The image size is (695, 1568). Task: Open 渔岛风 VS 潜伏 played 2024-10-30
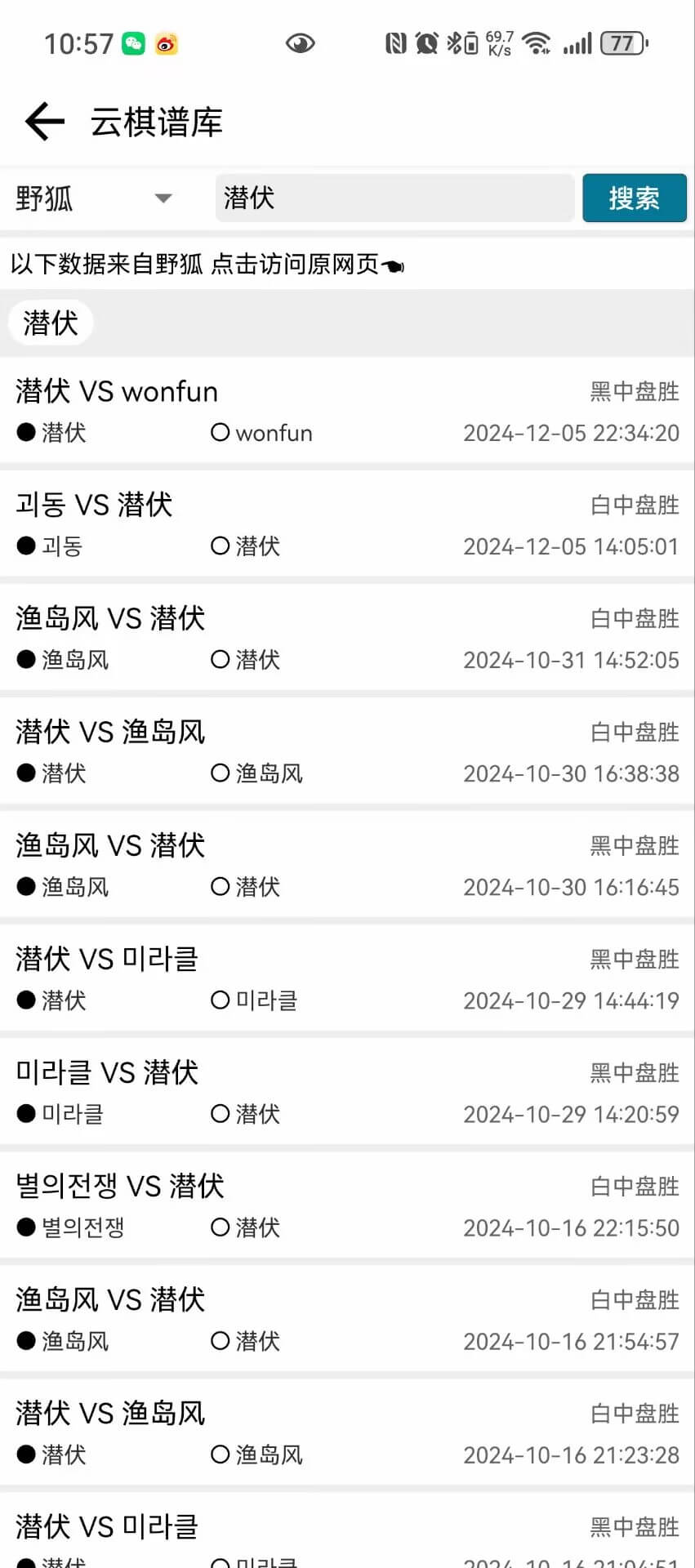pyautogui.click(x=347, y=865)
